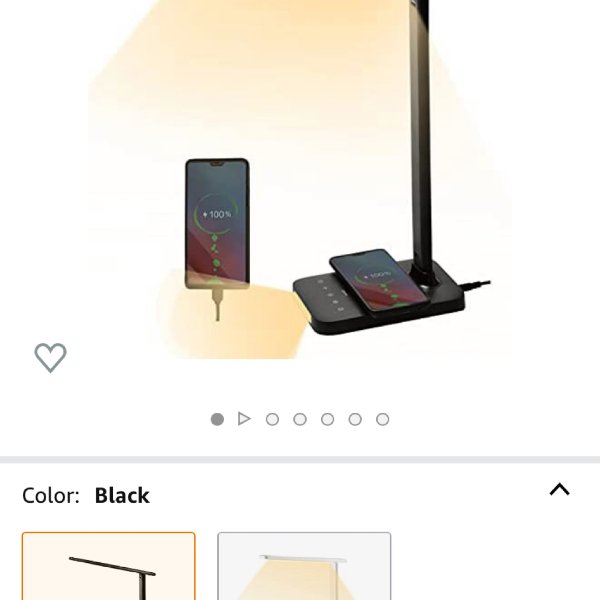The height and width of the screenshot is (600, 600).
Task: Select the white lamp color option
Action: coord(304,567)
